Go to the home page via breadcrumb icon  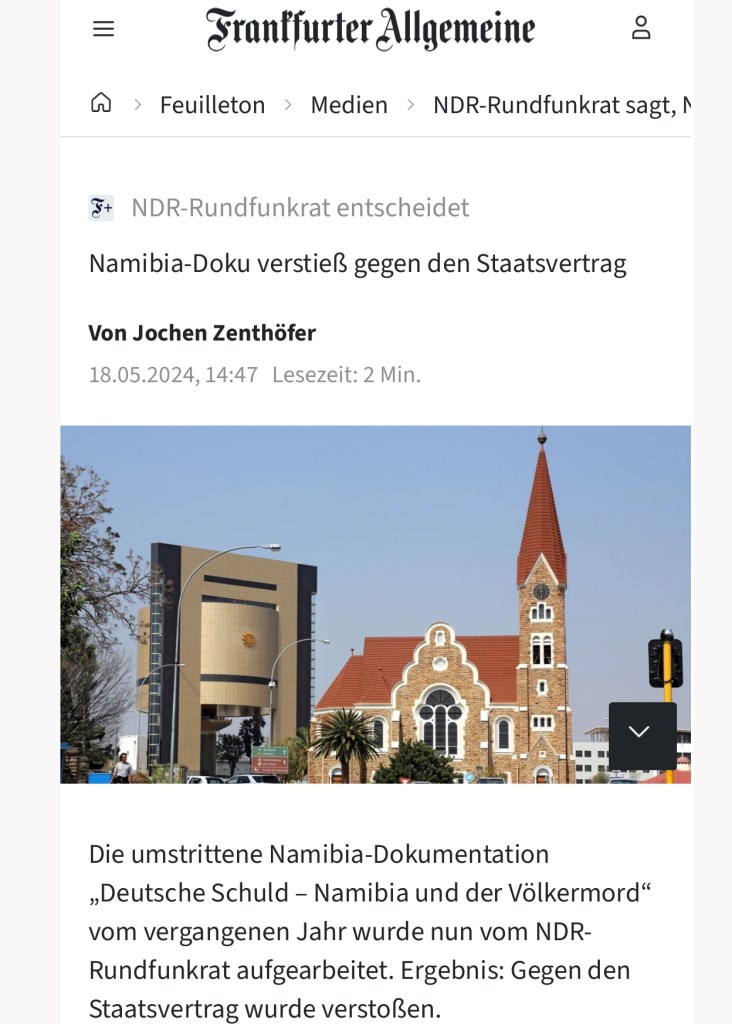pos(101,103)
